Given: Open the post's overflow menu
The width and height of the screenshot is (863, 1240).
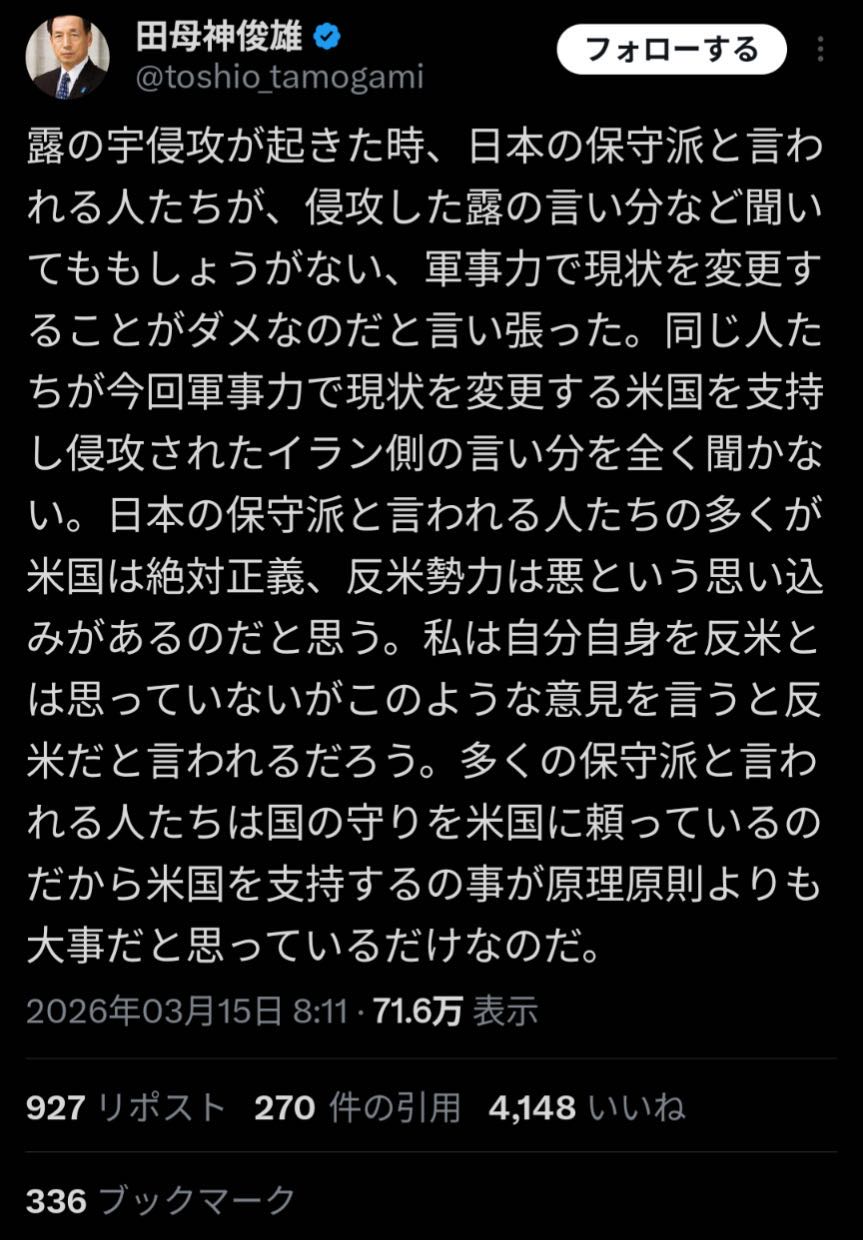Looking at the screenshot, I should click(x=821, y=49).
